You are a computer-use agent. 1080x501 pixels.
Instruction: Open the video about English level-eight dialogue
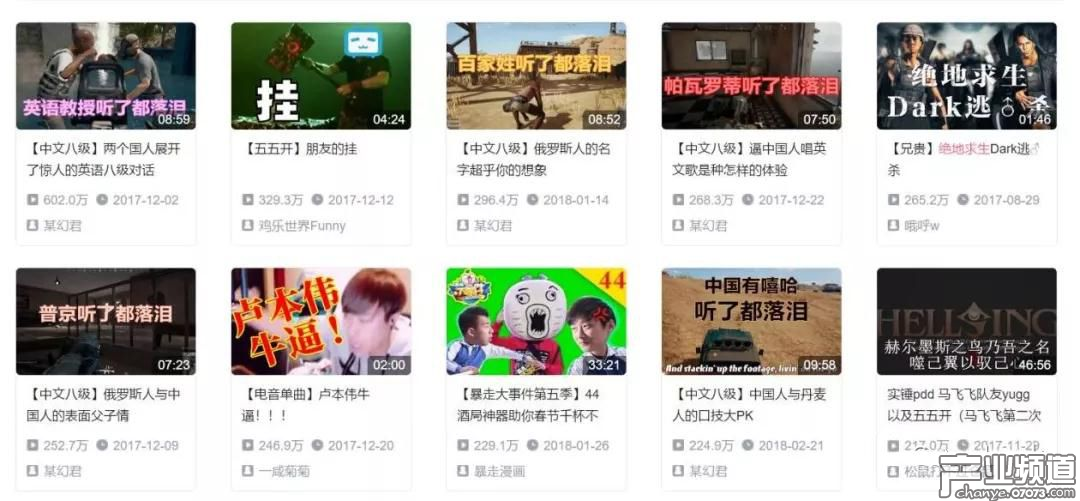coord(105,76)
